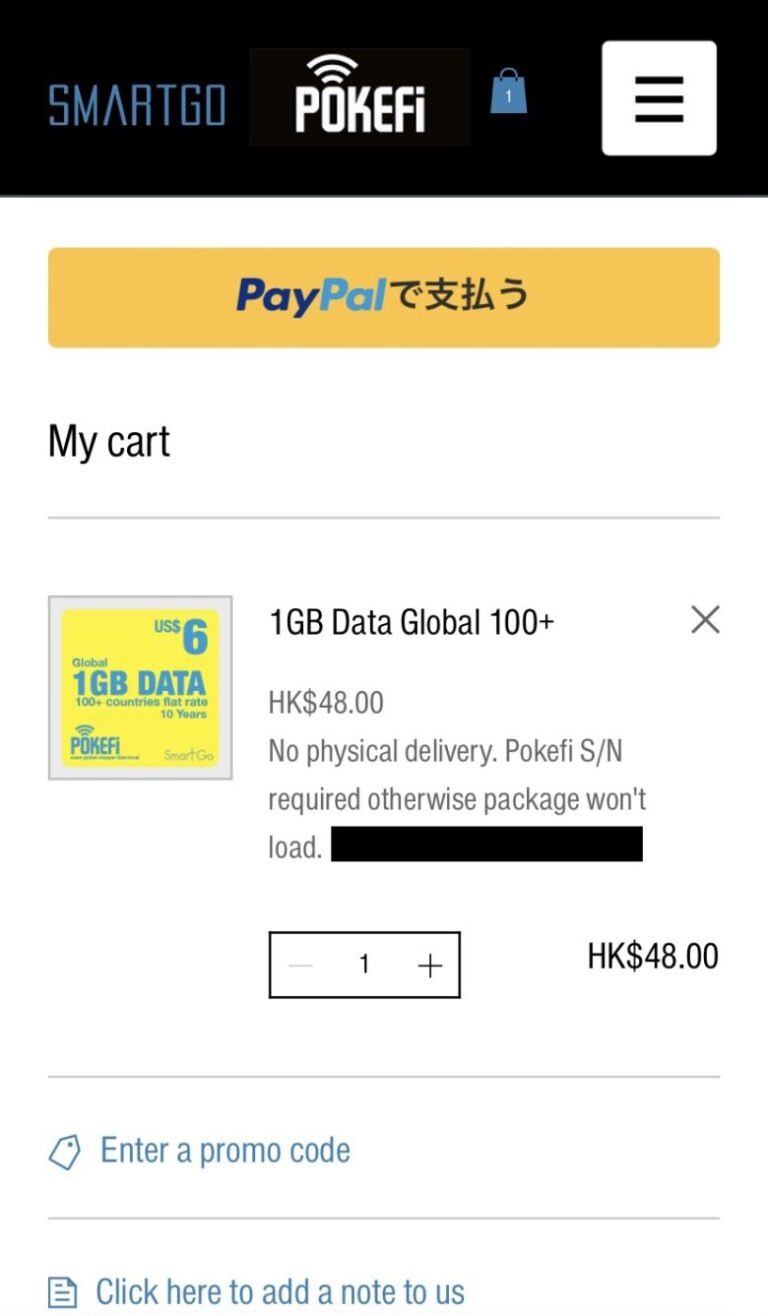Tap the quantity number field

pos(364,965)
